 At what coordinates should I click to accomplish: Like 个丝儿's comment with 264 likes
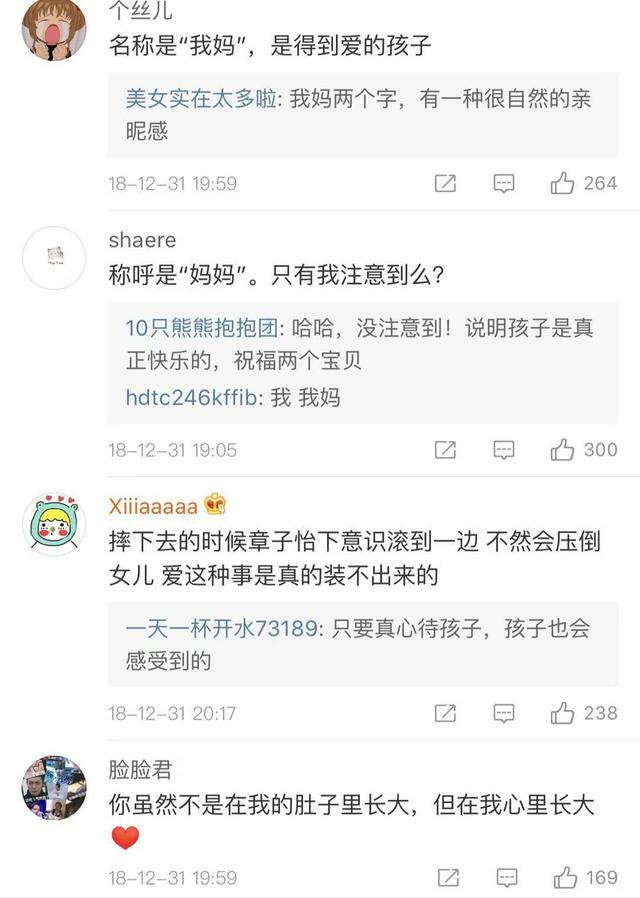click(563, 184)
